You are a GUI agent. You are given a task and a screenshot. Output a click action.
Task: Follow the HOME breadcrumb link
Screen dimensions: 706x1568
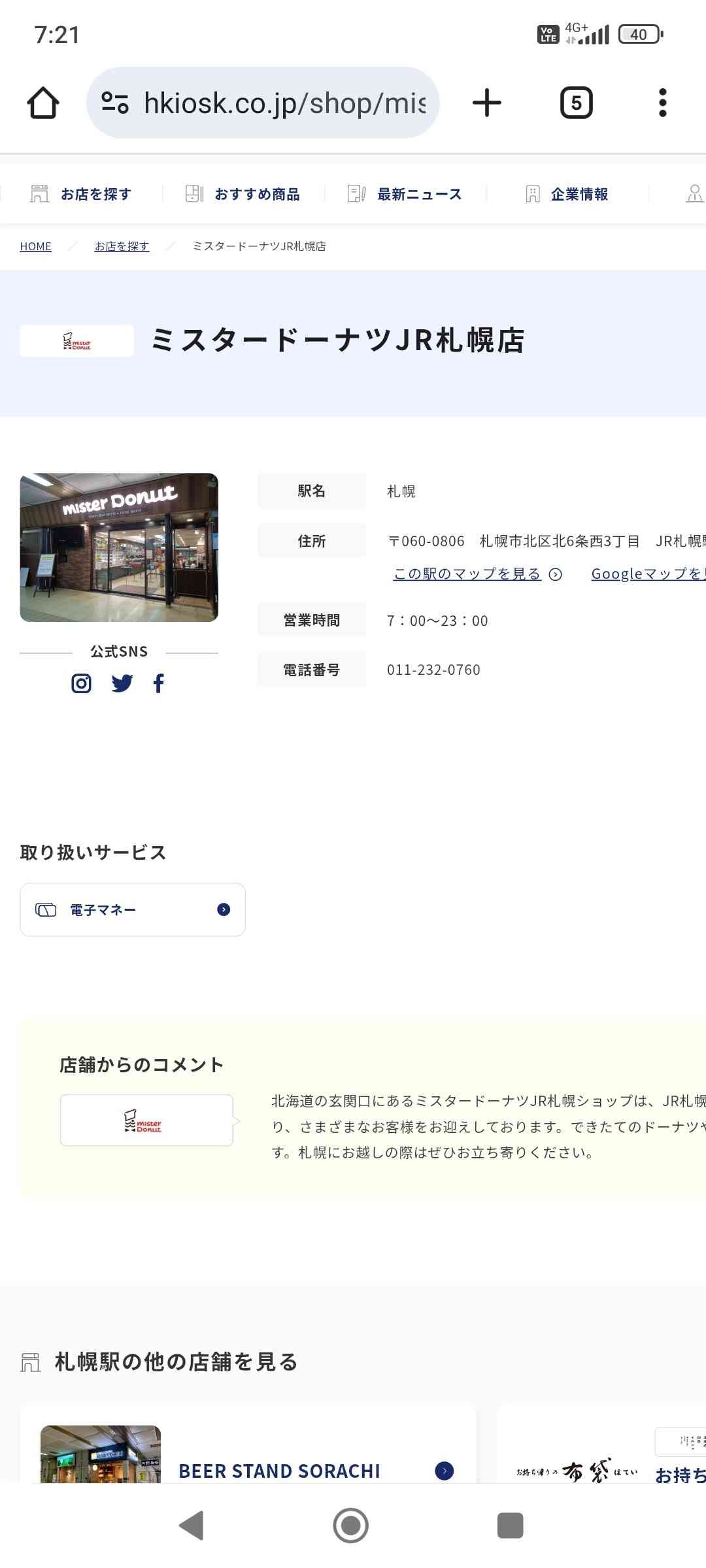[35, 246]
